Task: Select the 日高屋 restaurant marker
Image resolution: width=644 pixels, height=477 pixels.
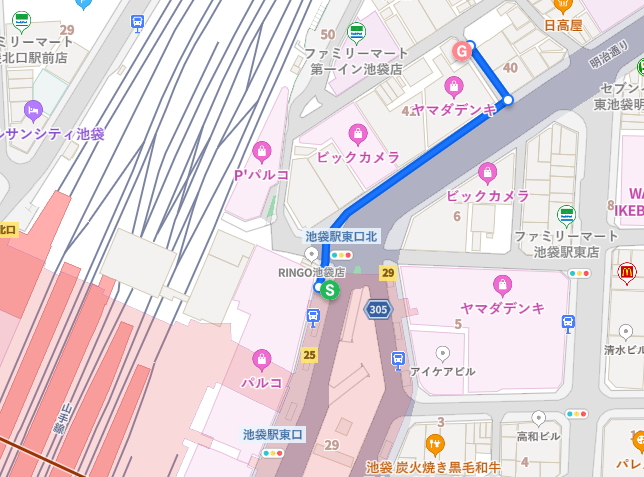Action: click(x=562, y=4)
